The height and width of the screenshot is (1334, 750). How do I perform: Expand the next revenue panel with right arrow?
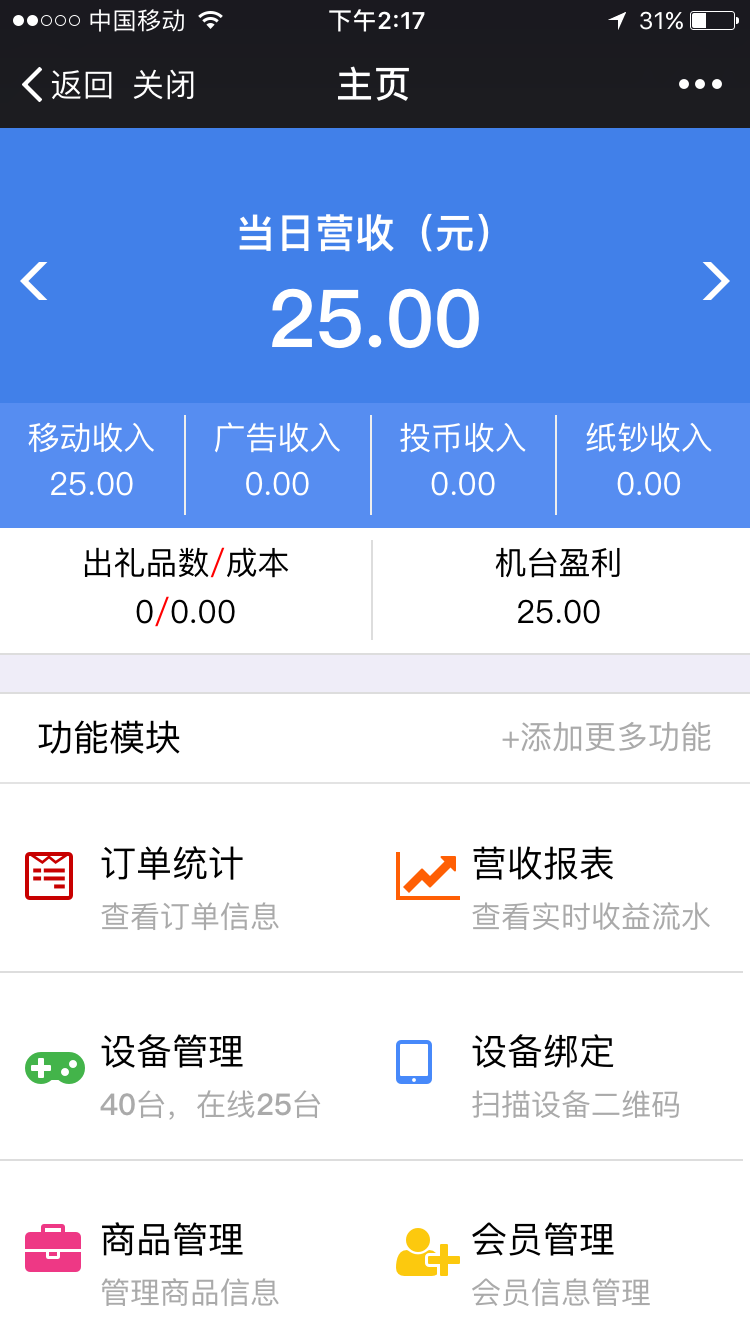pos(716,281)
